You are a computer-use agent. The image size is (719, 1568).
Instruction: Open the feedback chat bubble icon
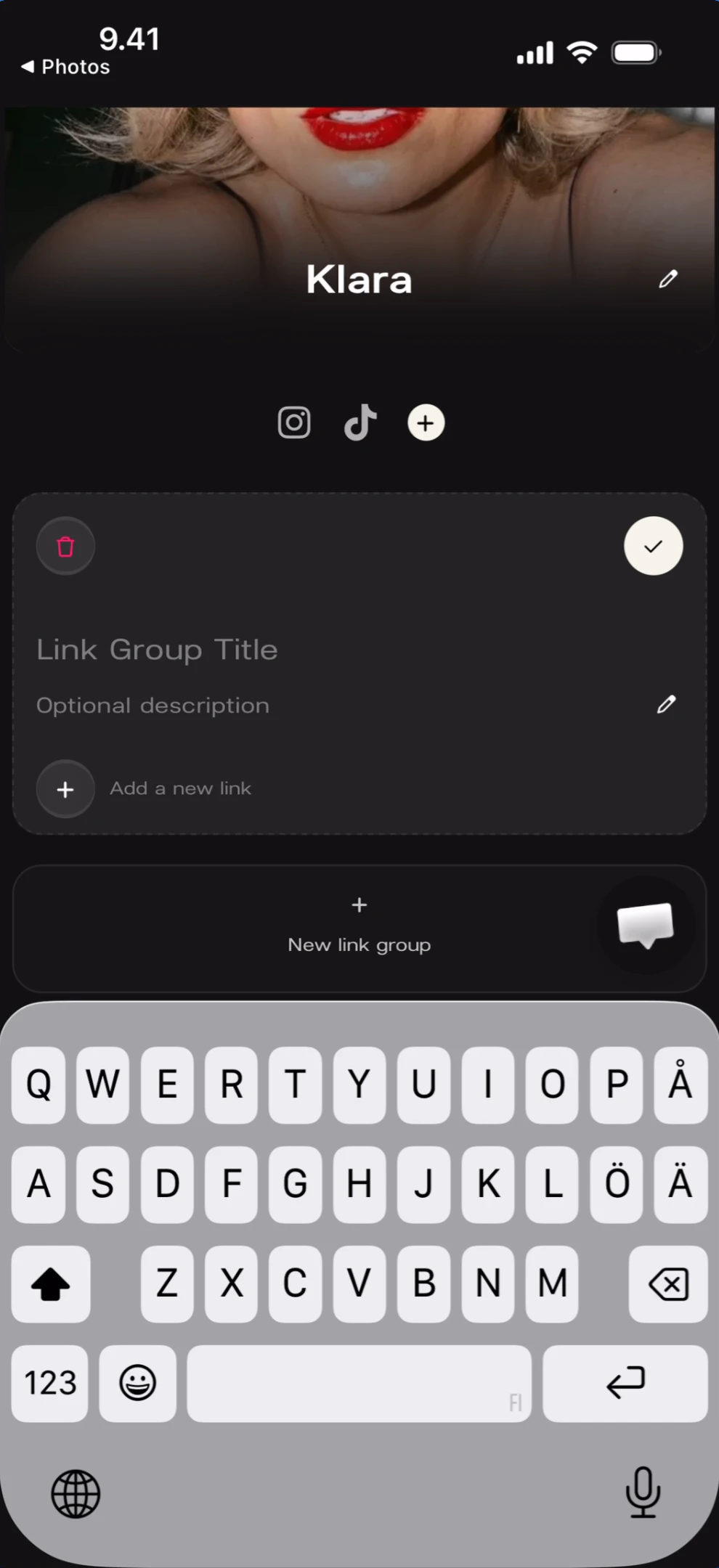pos(646,927)
